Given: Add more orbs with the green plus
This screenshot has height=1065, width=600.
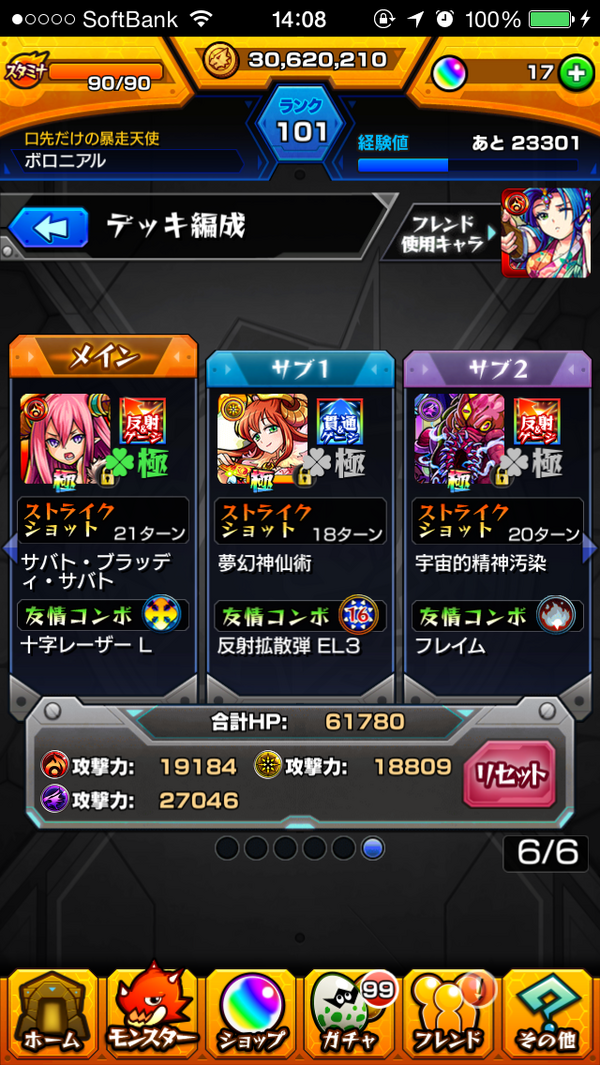Looking at the screenshot, I should [x=575, y=74].
